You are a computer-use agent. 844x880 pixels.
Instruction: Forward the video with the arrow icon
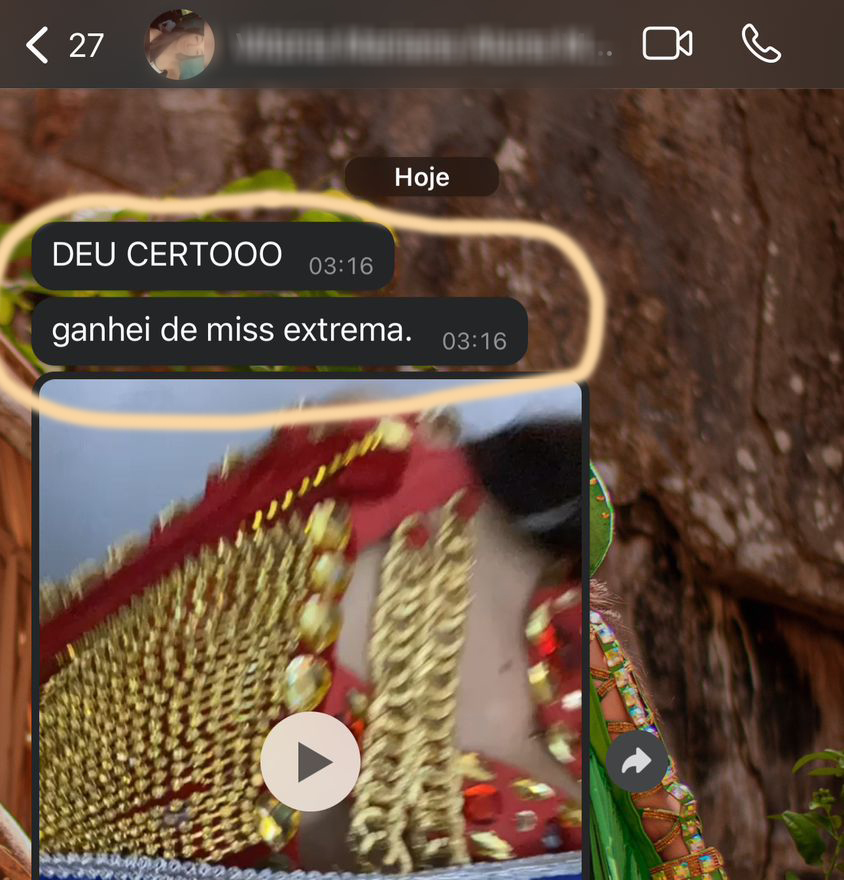[x=636, y=764]
